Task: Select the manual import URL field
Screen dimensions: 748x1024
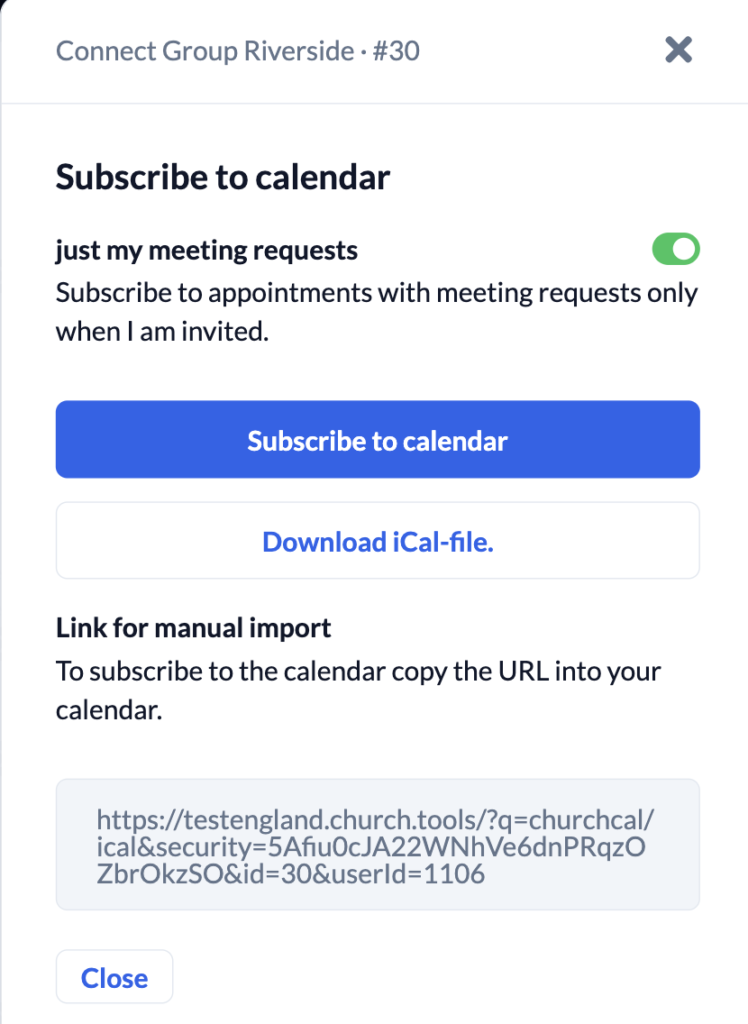Action: [378, 844]
